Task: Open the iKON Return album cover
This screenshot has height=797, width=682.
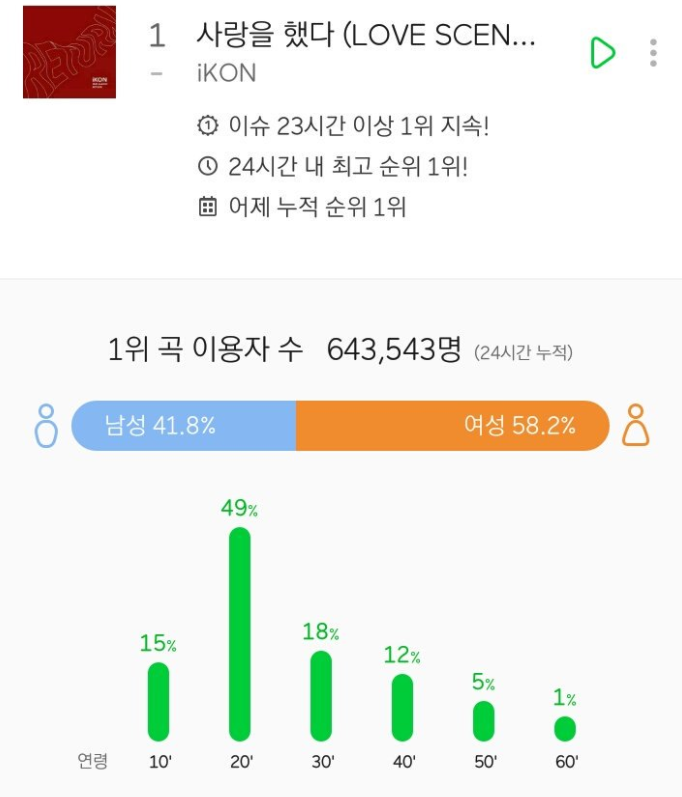Action: (x=69, y=52)
